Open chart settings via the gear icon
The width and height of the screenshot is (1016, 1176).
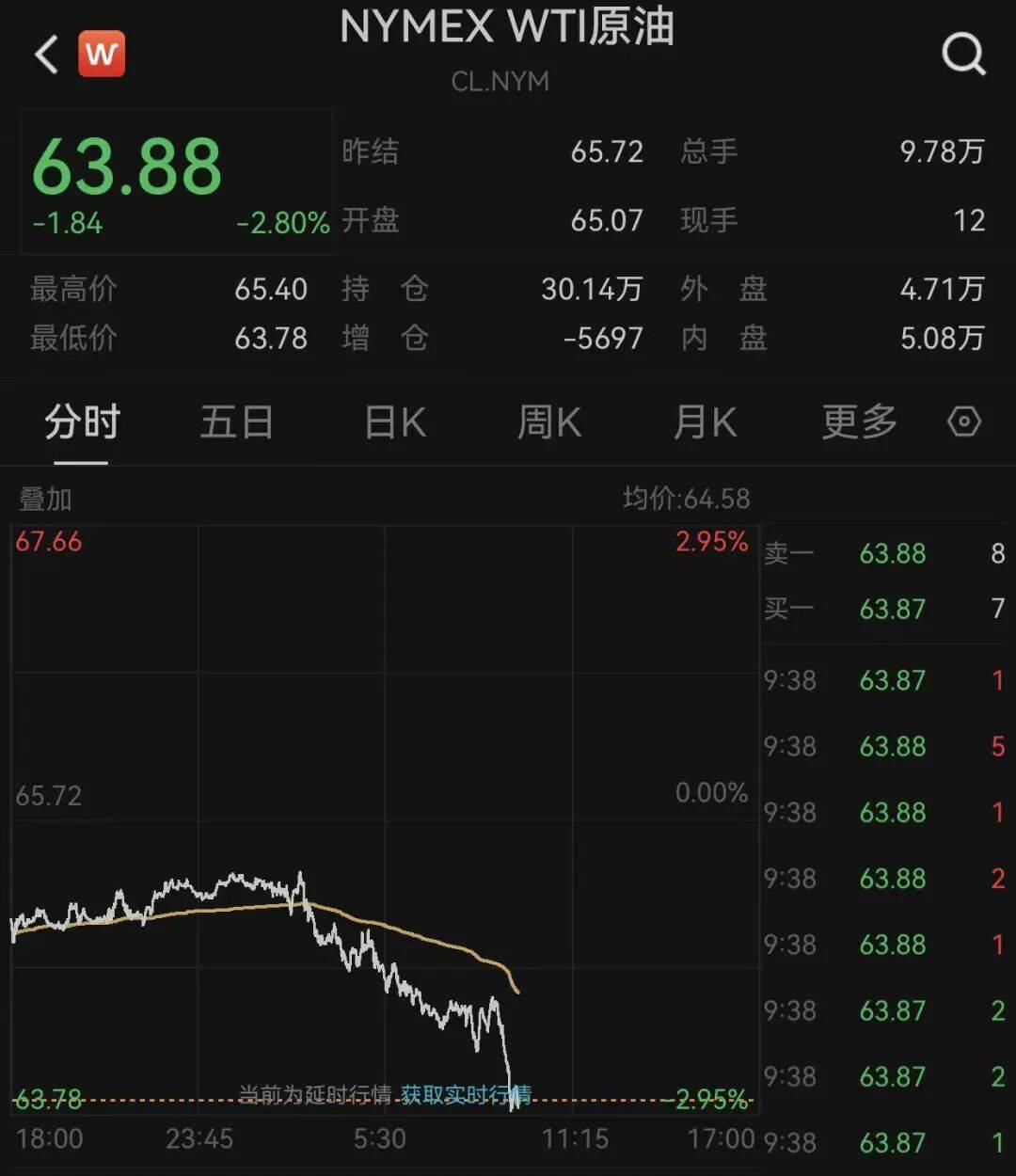964,422
